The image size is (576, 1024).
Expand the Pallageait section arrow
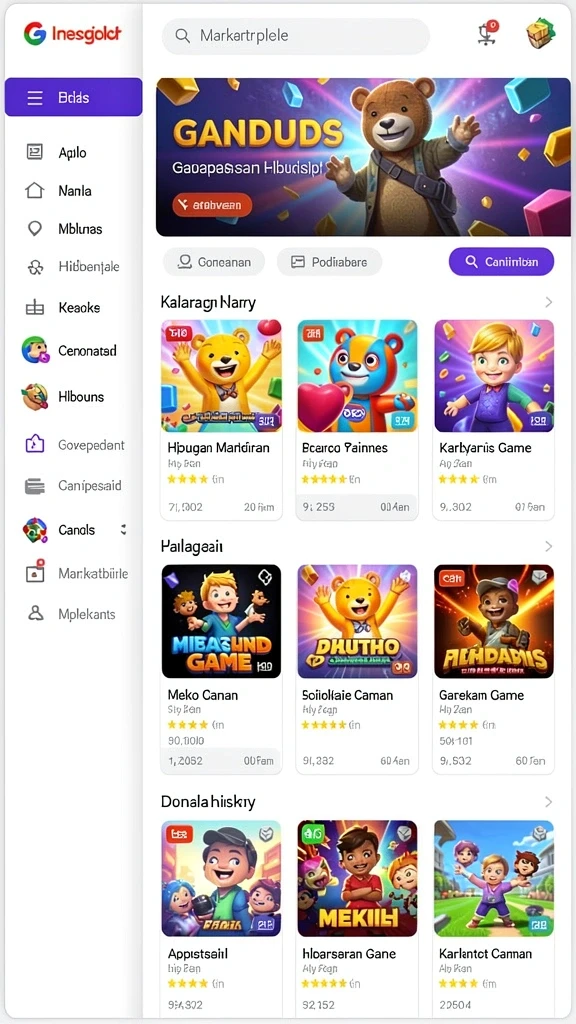tap(549, 546)
